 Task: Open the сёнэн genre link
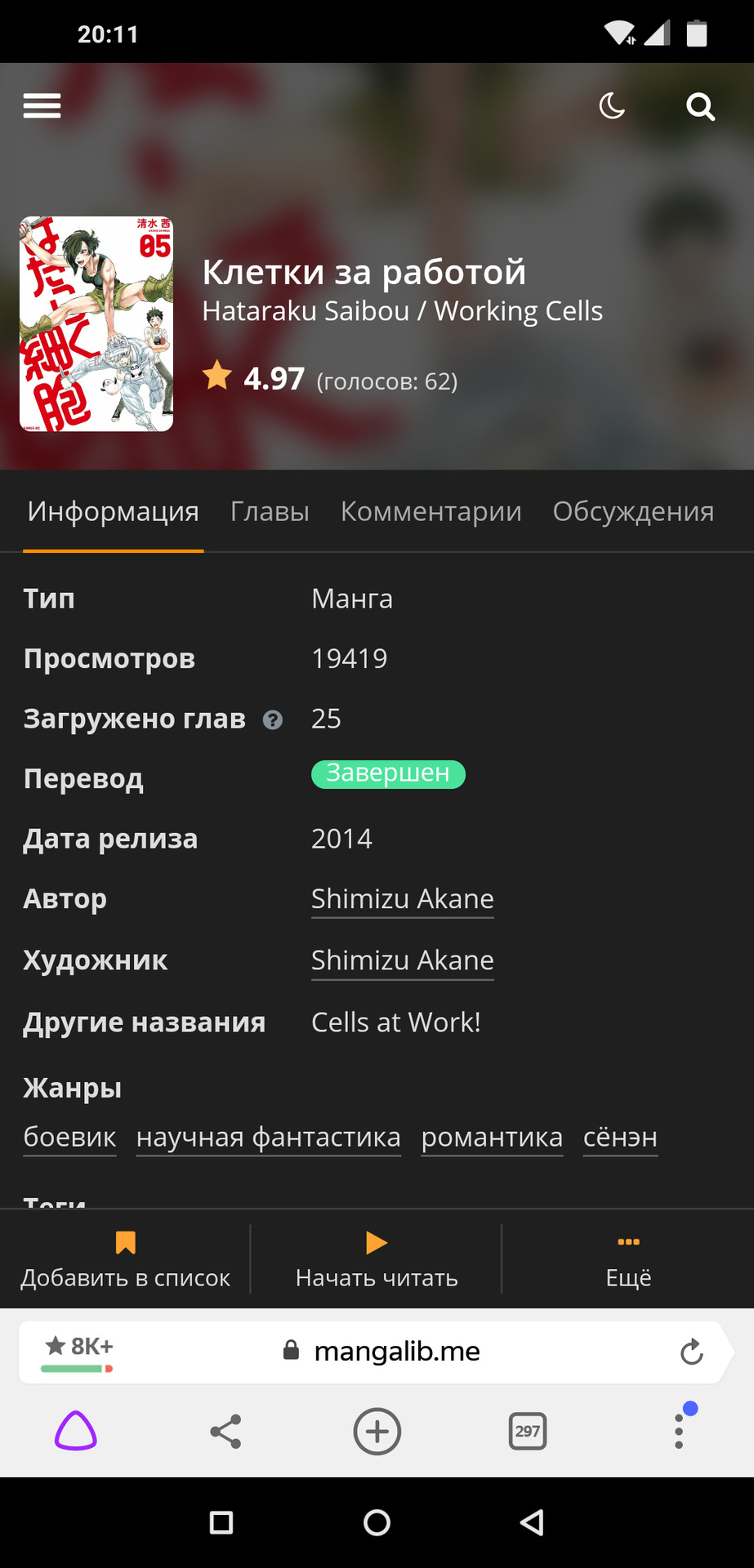(620, 1137)
